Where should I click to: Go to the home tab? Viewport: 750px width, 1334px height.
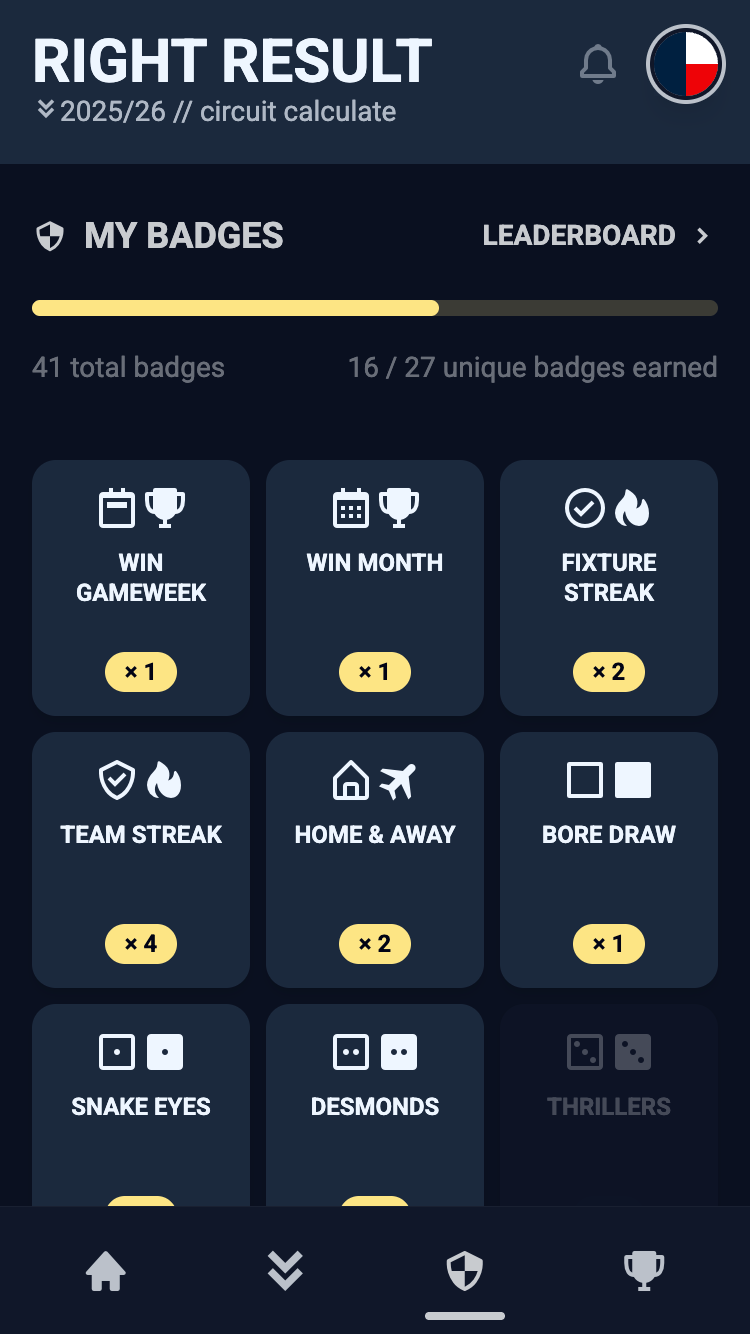pos(106,1271)
